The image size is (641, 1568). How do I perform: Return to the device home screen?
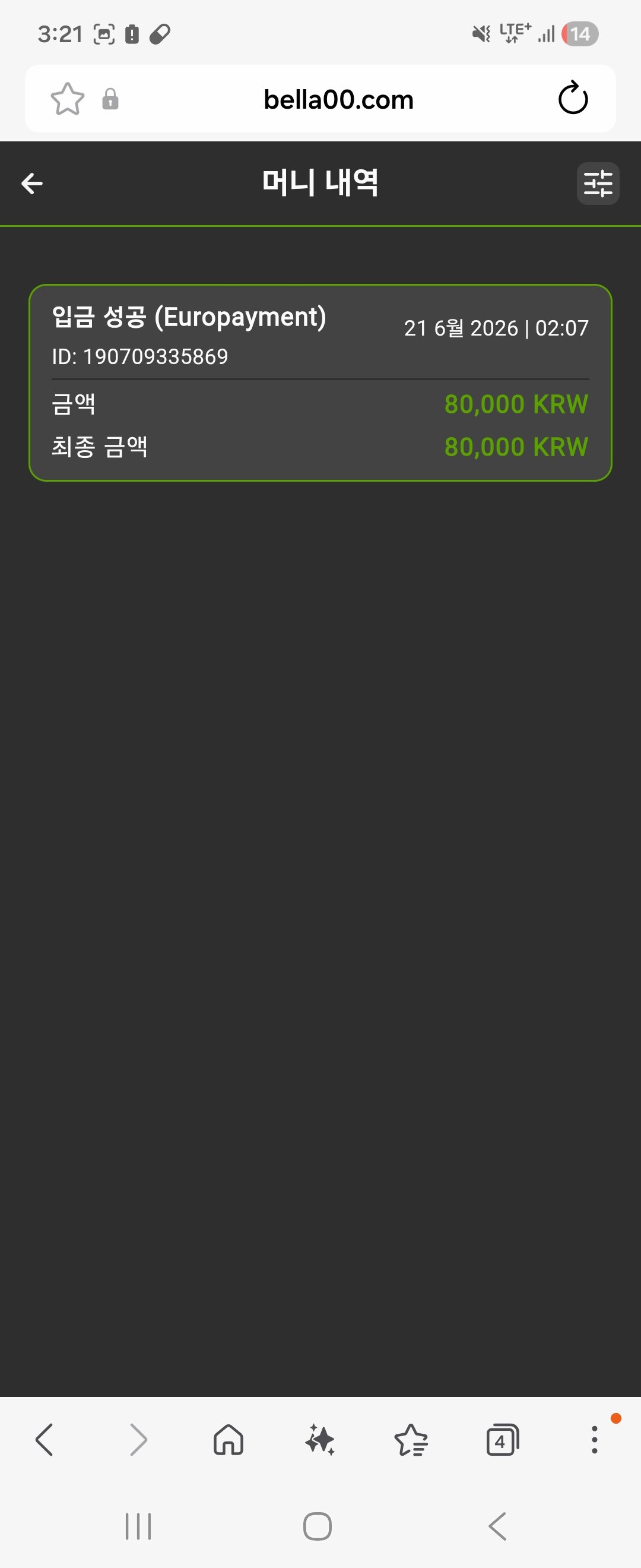pyautogui.click(x=318, y=1526)
